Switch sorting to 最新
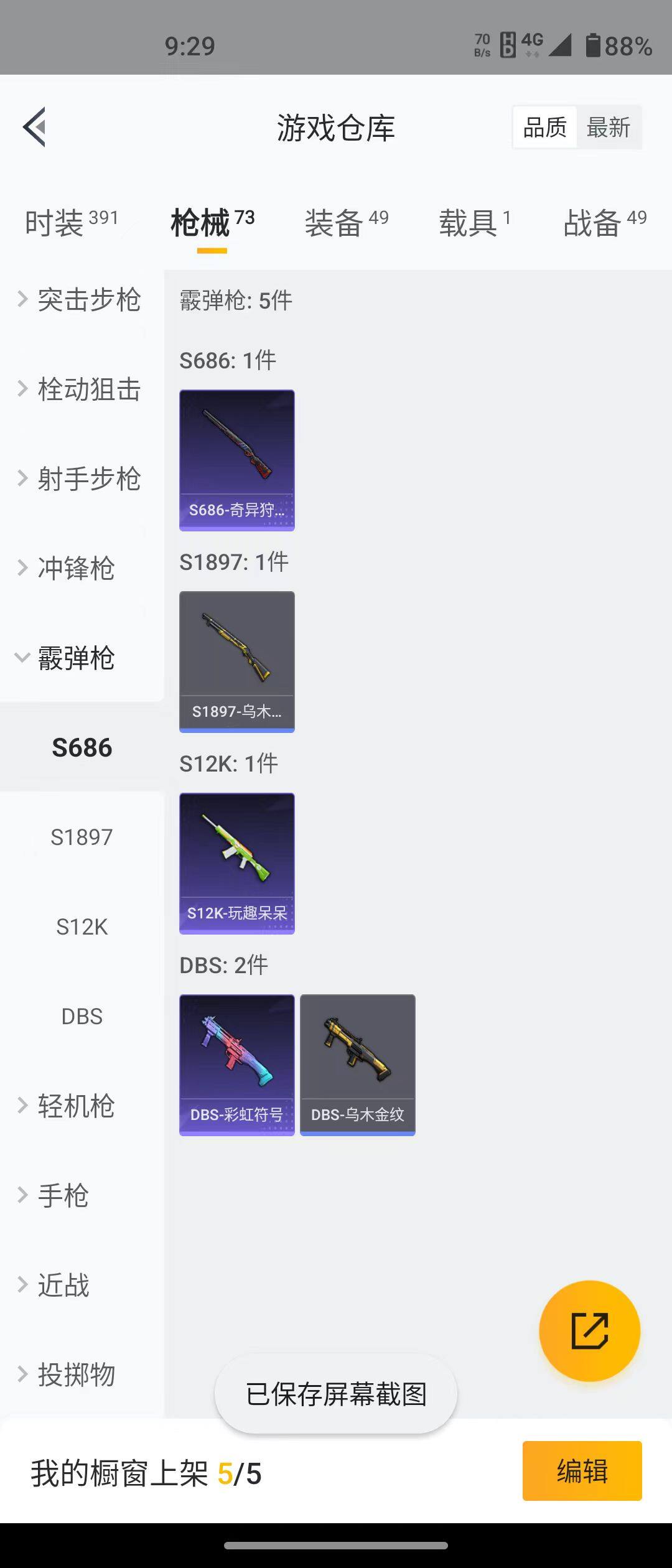The image size is (672, 1568). (609, 126)
